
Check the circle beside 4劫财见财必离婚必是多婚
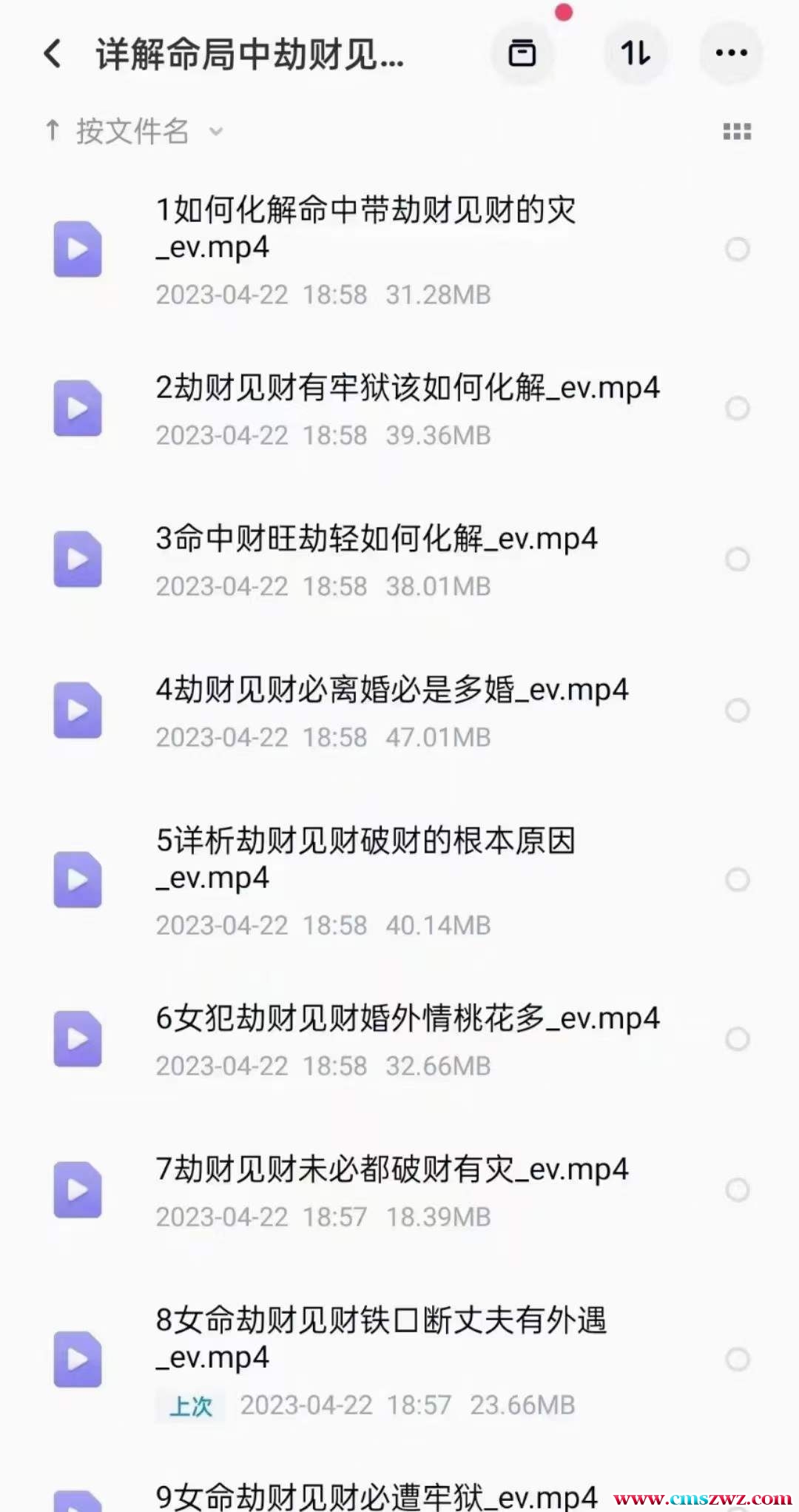point(737,710)
